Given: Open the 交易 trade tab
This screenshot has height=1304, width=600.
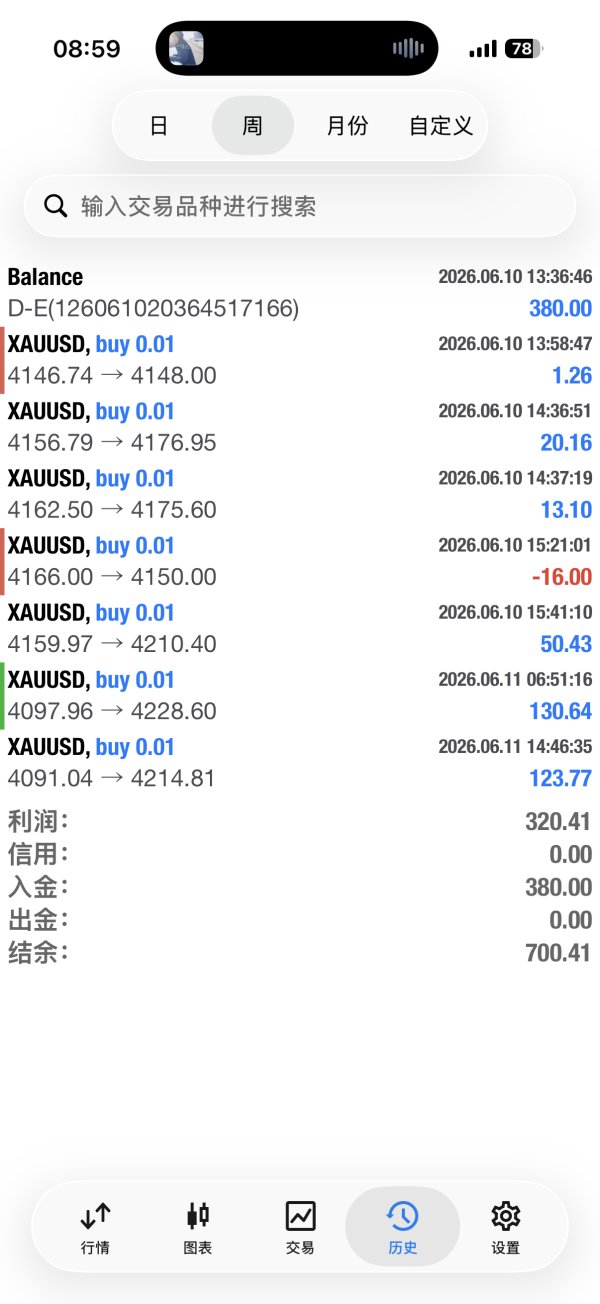Looking at the screenshot, I should point(300,1227).
